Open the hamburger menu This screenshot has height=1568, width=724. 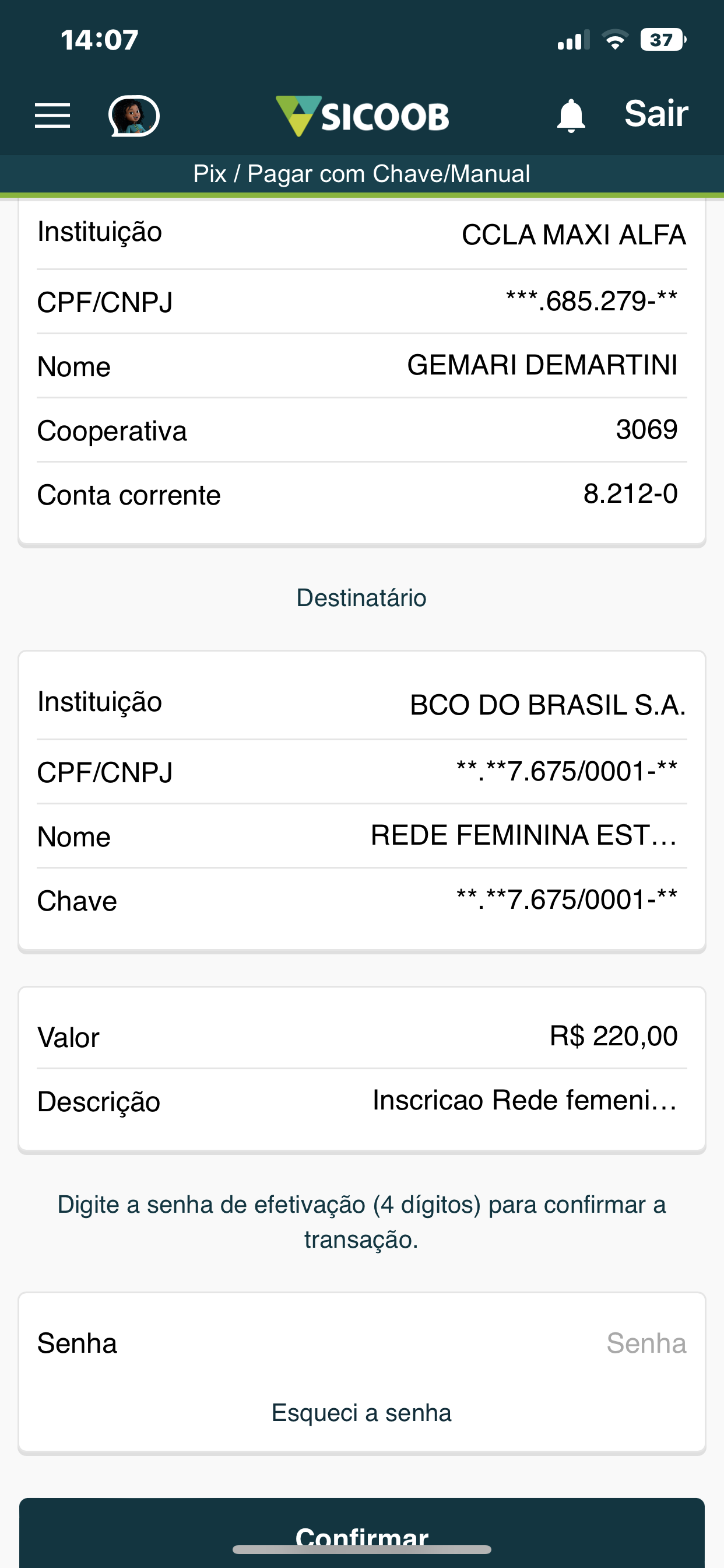(52, 116)
